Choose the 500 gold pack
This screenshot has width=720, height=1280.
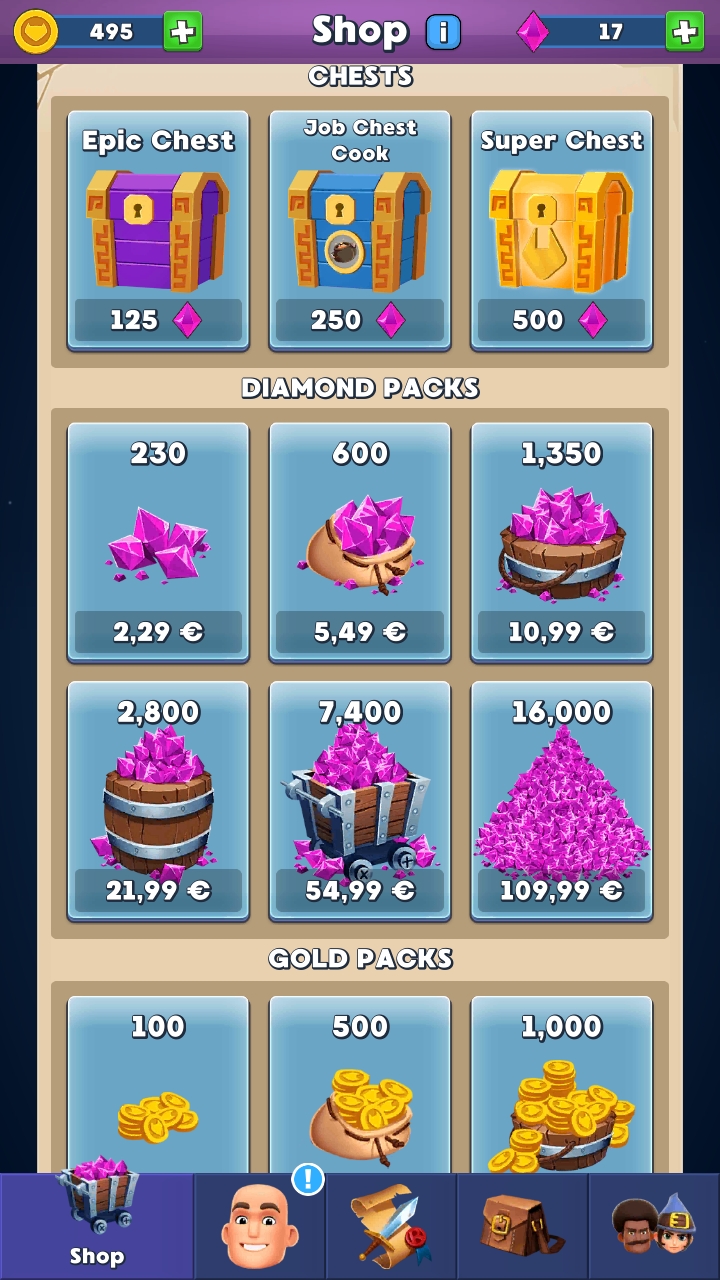360,1084
